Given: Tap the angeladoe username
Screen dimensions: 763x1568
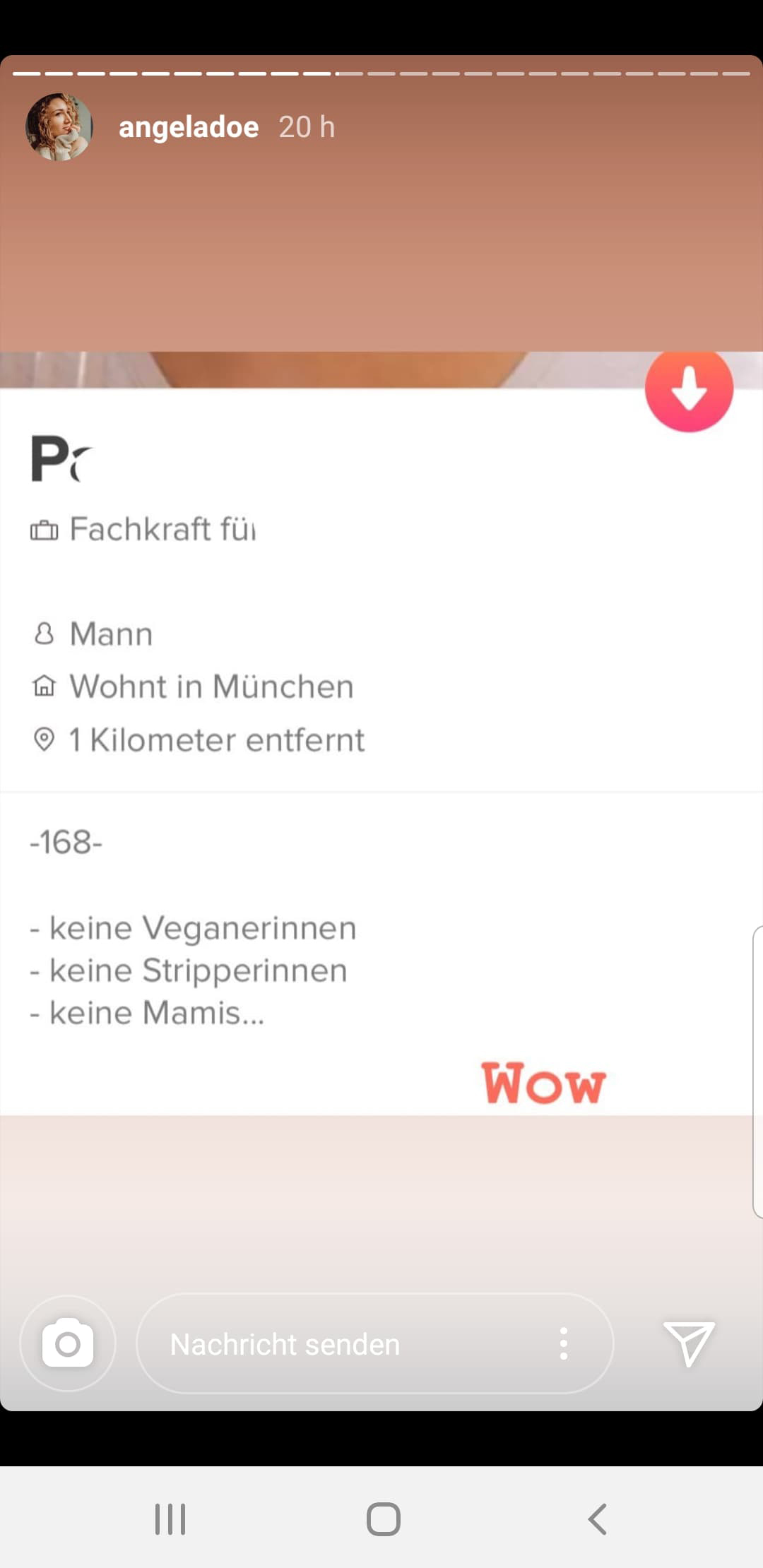Looking at the screenshot, I should 189,127.
